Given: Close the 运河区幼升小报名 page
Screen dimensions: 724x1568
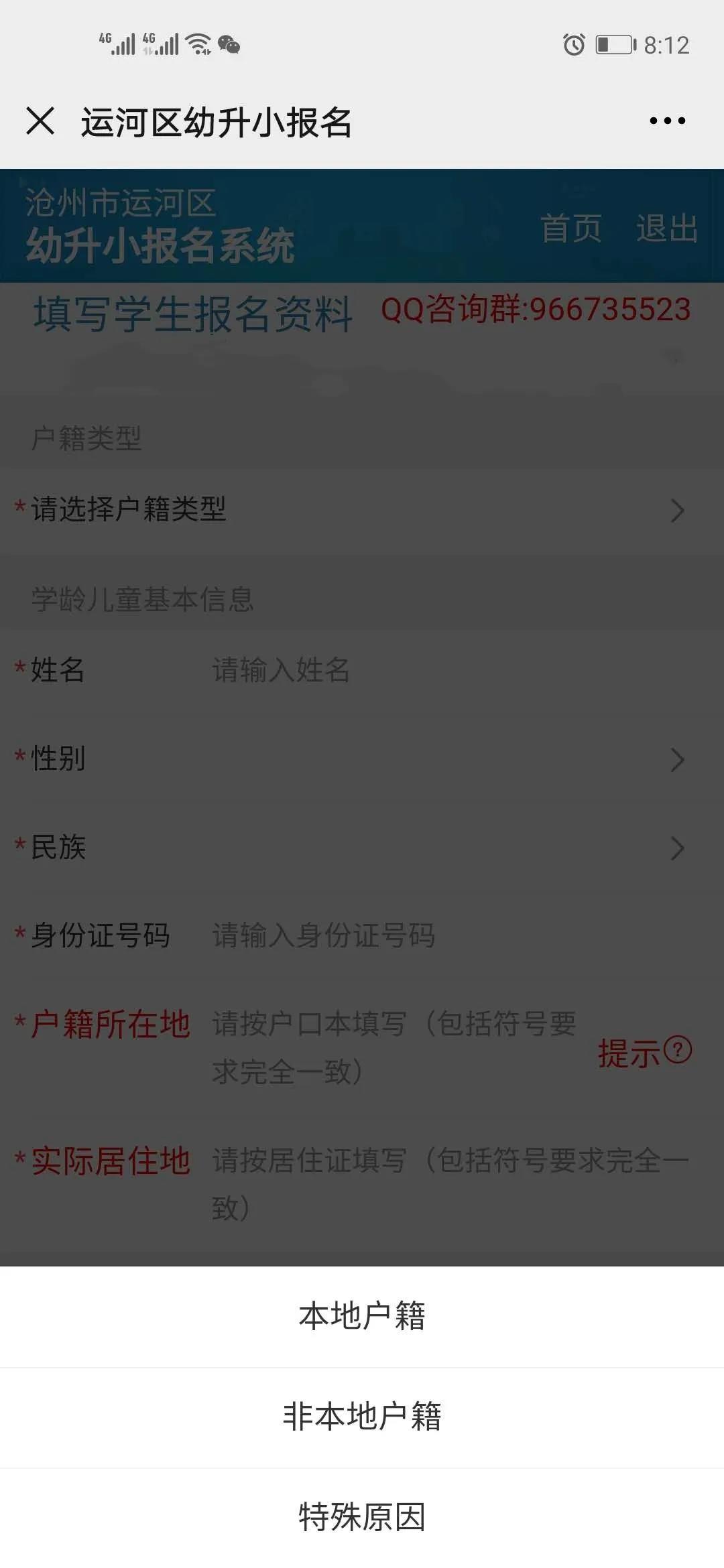Looking at the screenshot, I should 40,121.
